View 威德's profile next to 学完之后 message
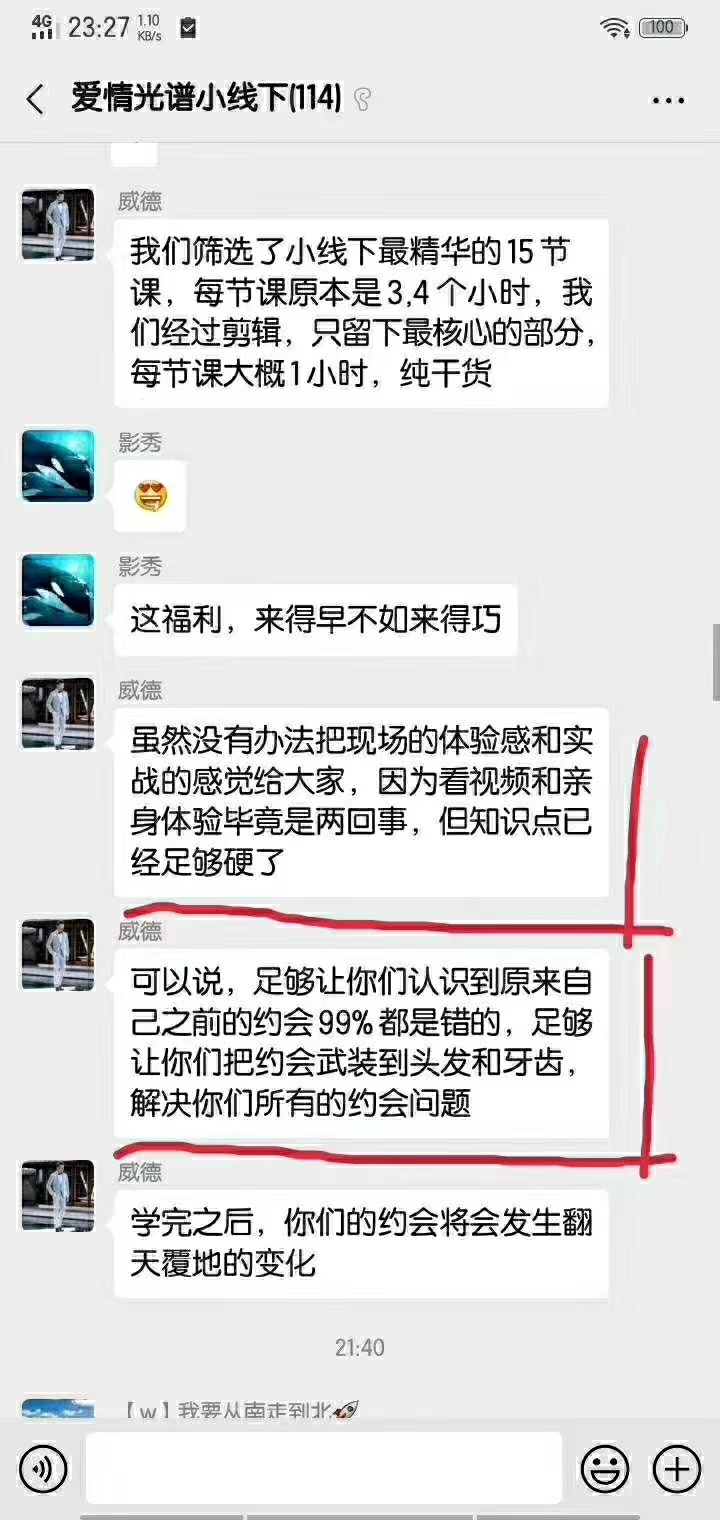The width and height of the screenshot is (720, 1520). pyautogui.click(x=58, y=1195)
